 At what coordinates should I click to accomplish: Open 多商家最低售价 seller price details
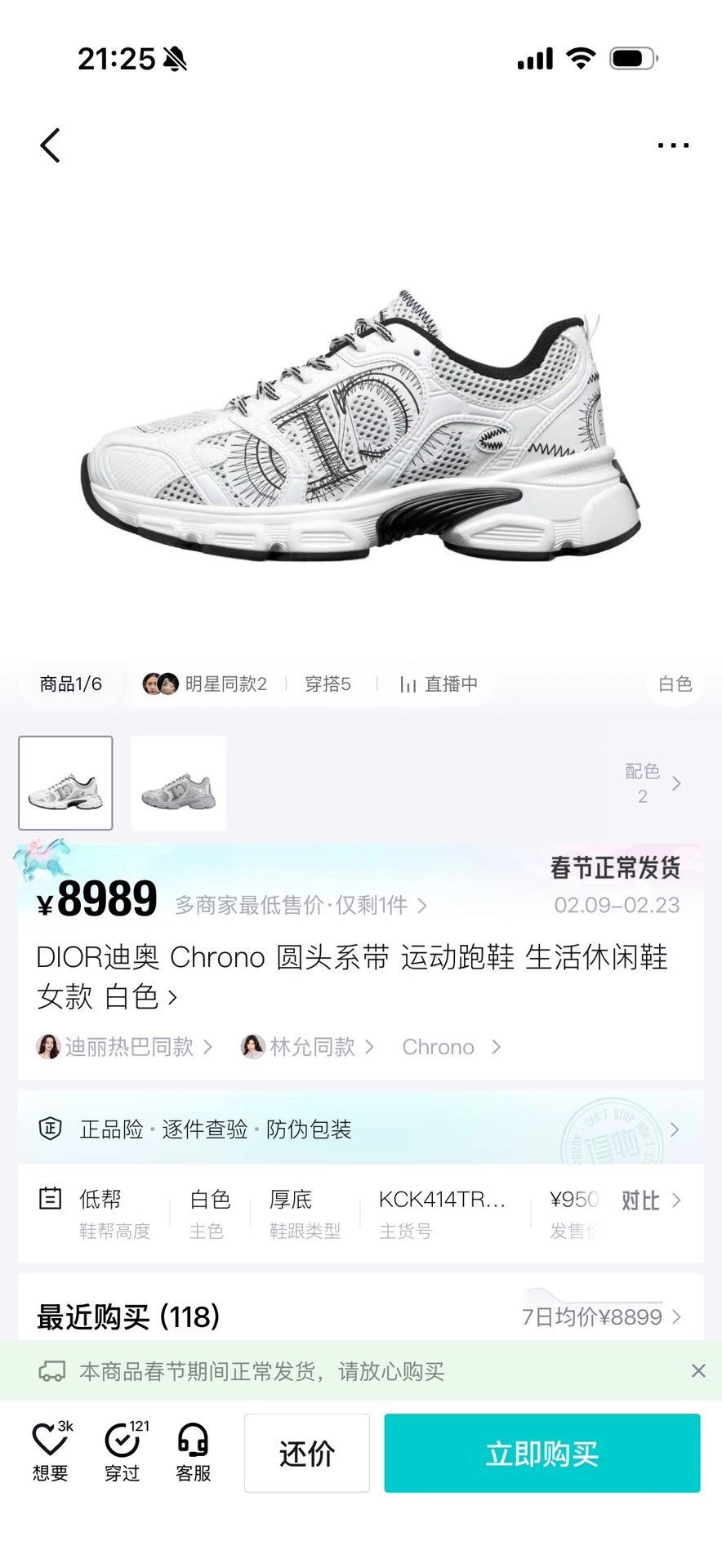(x=301, y=905)
